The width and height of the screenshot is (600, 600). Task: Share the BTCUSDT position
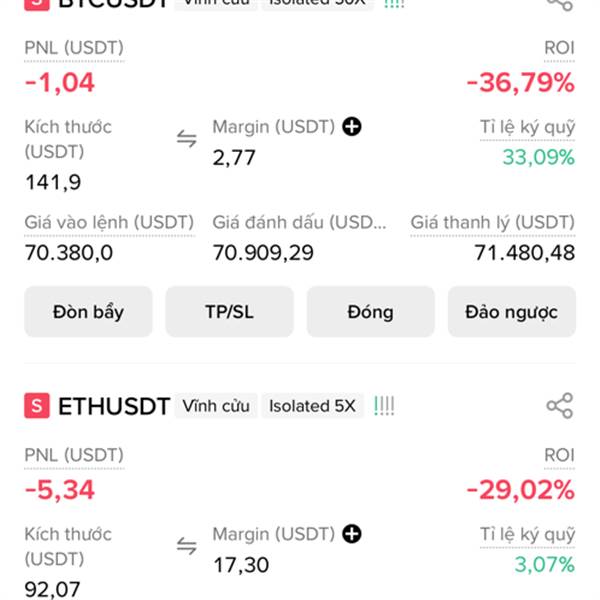pyautogui.click(x=559, y=4)
